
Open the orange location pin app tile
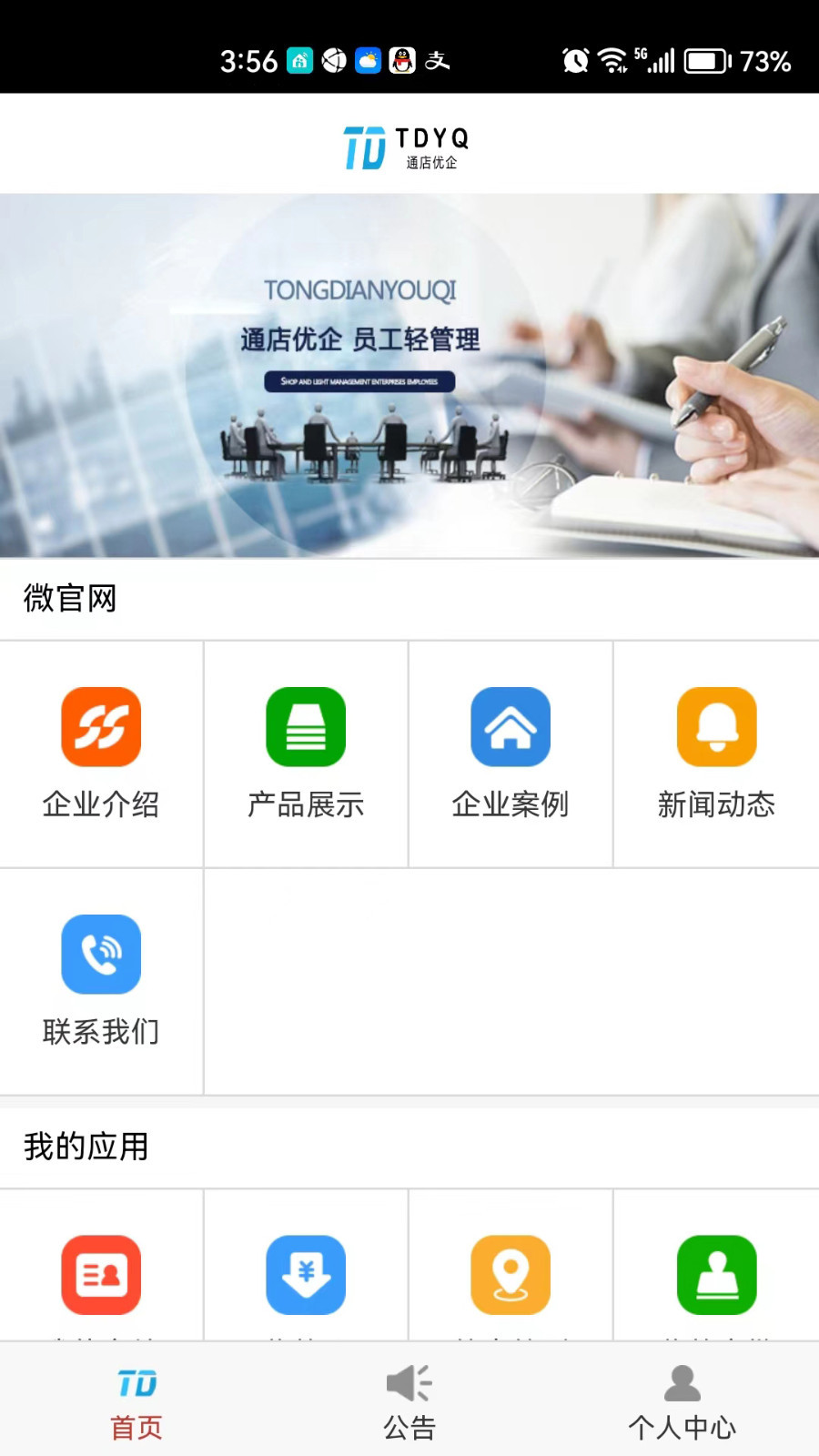coord(511,1274)
